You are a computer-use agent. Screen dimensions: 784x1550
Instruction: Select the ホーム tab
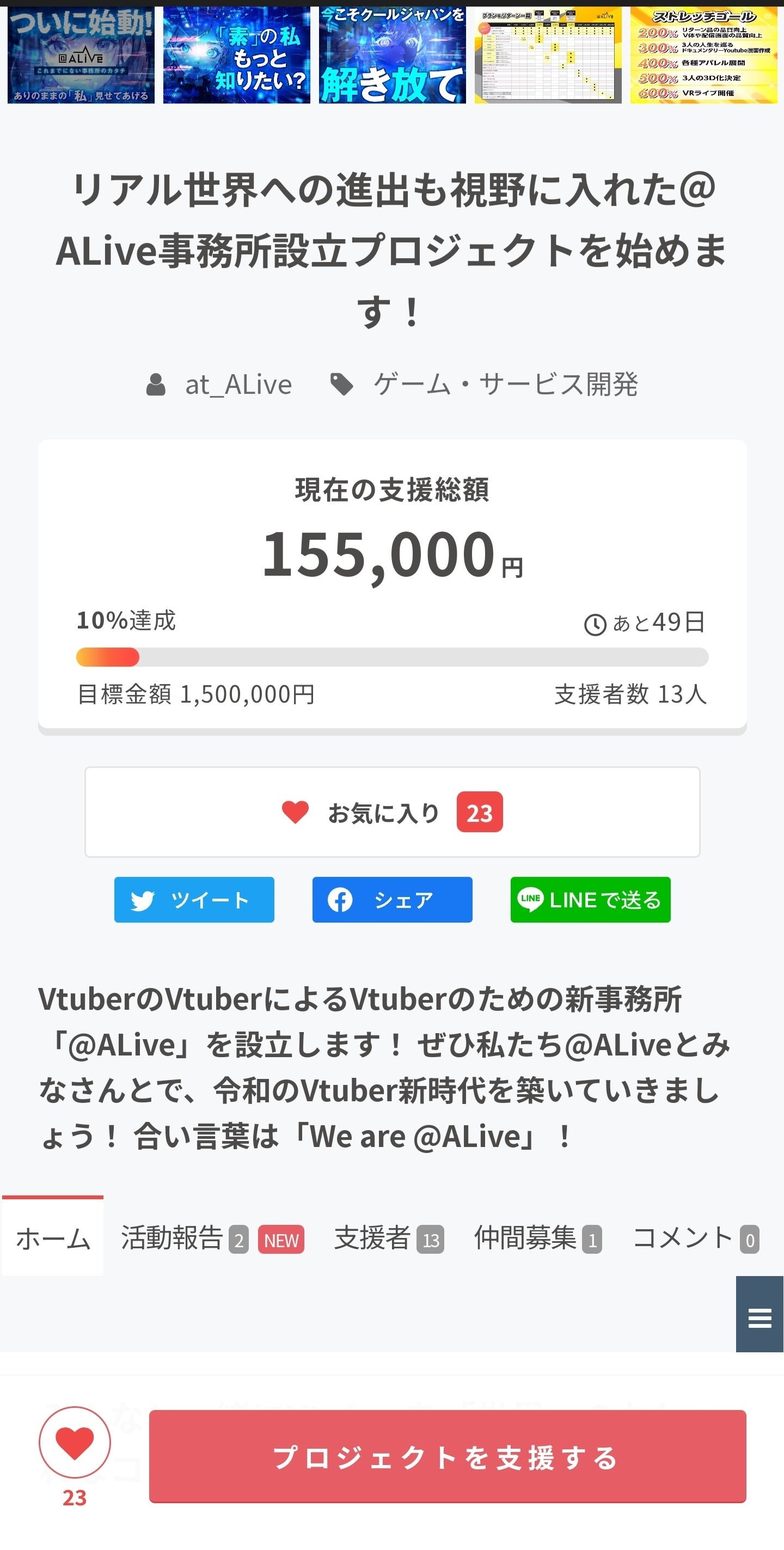pos(53,1239)
